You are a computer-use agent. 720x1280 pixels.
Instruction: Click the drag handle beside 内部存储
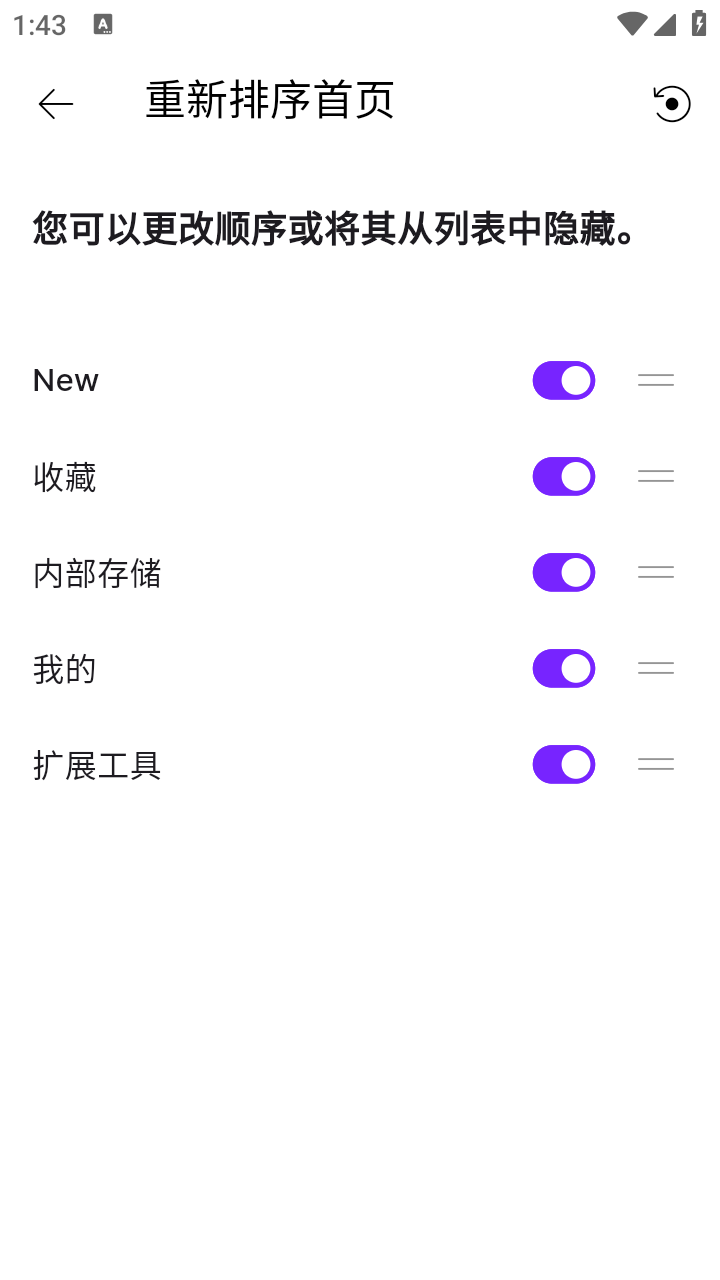[655, 572]
